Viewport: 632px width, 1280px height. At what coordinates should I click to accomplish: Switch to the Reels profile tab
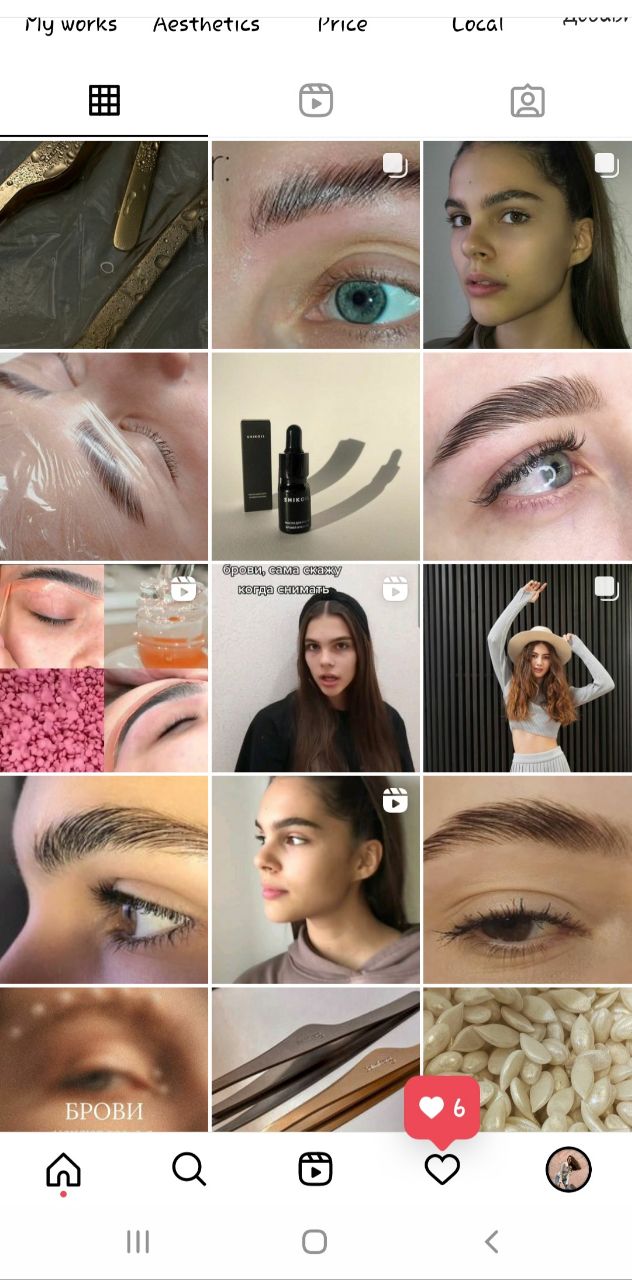[x=316, y=100]
